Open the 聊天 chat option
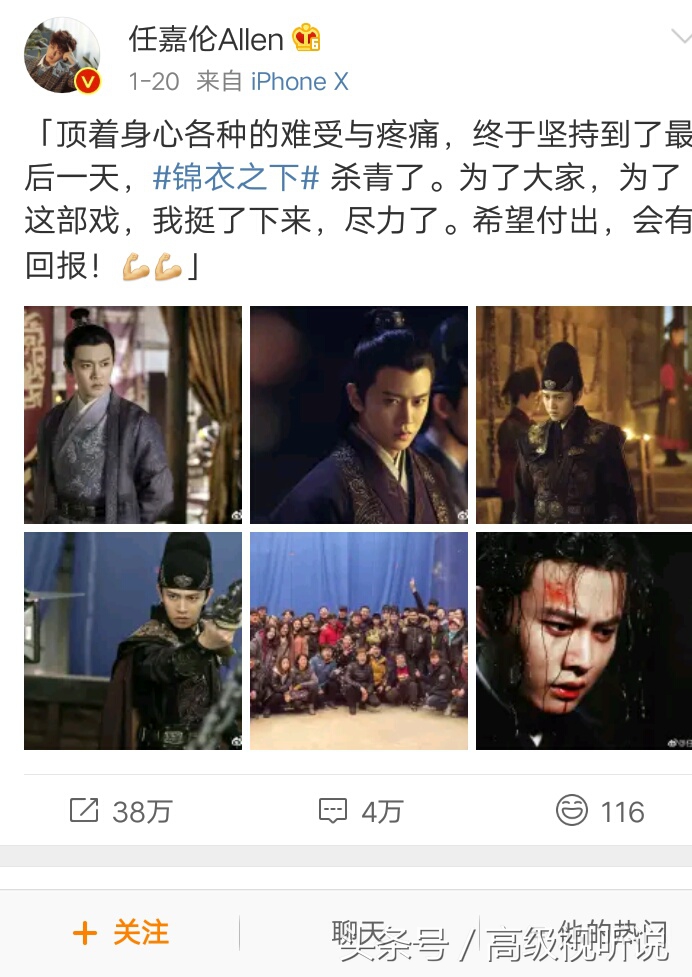 [x=360, y=933]
